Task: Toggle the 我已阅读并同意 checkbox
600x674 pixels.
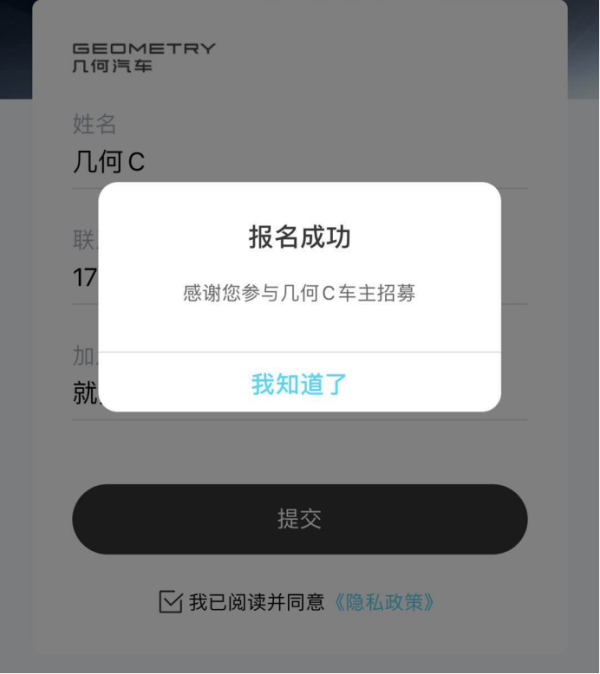Action: point(171,602)
